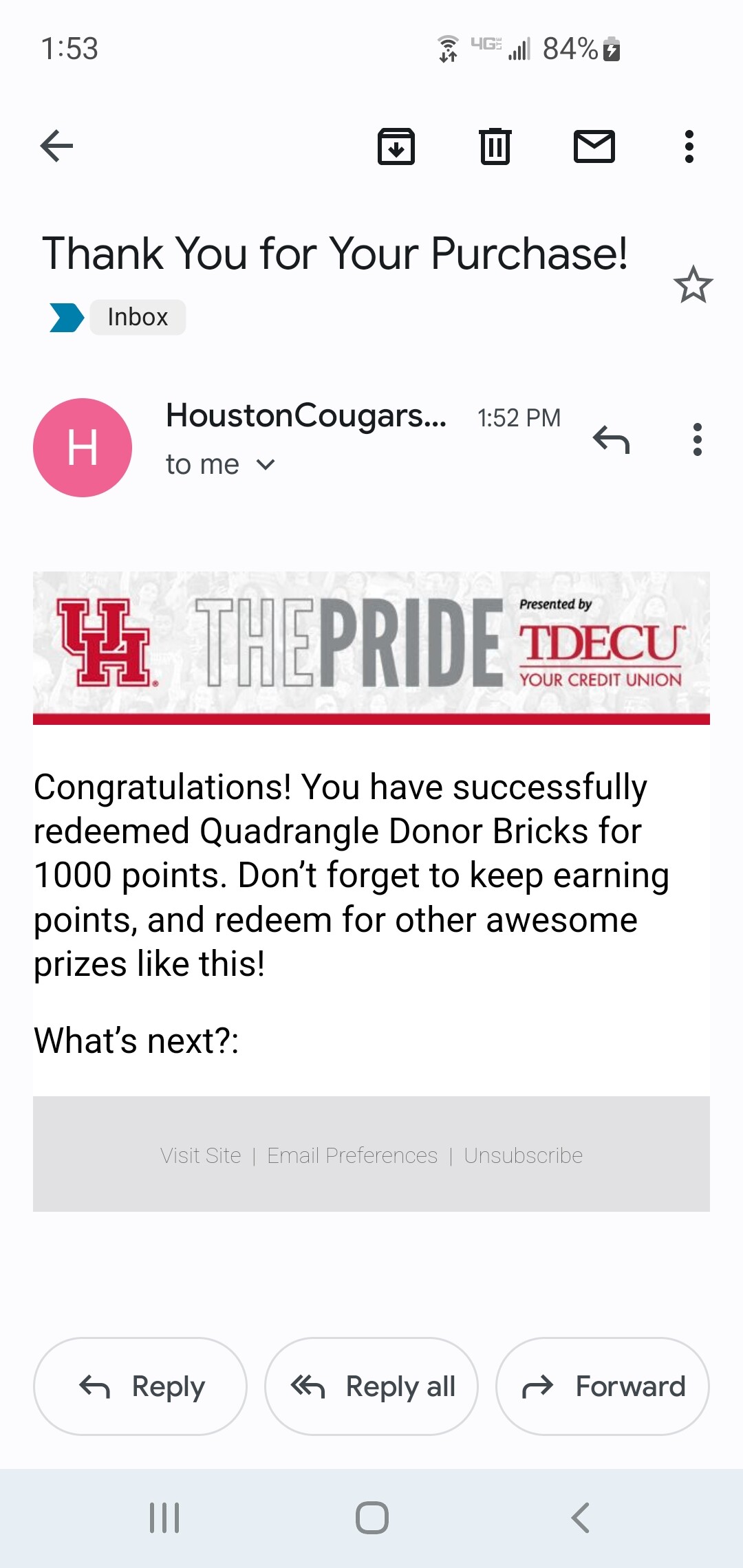Star the Thank You for Your Purchase email

[x=693, y=285]
